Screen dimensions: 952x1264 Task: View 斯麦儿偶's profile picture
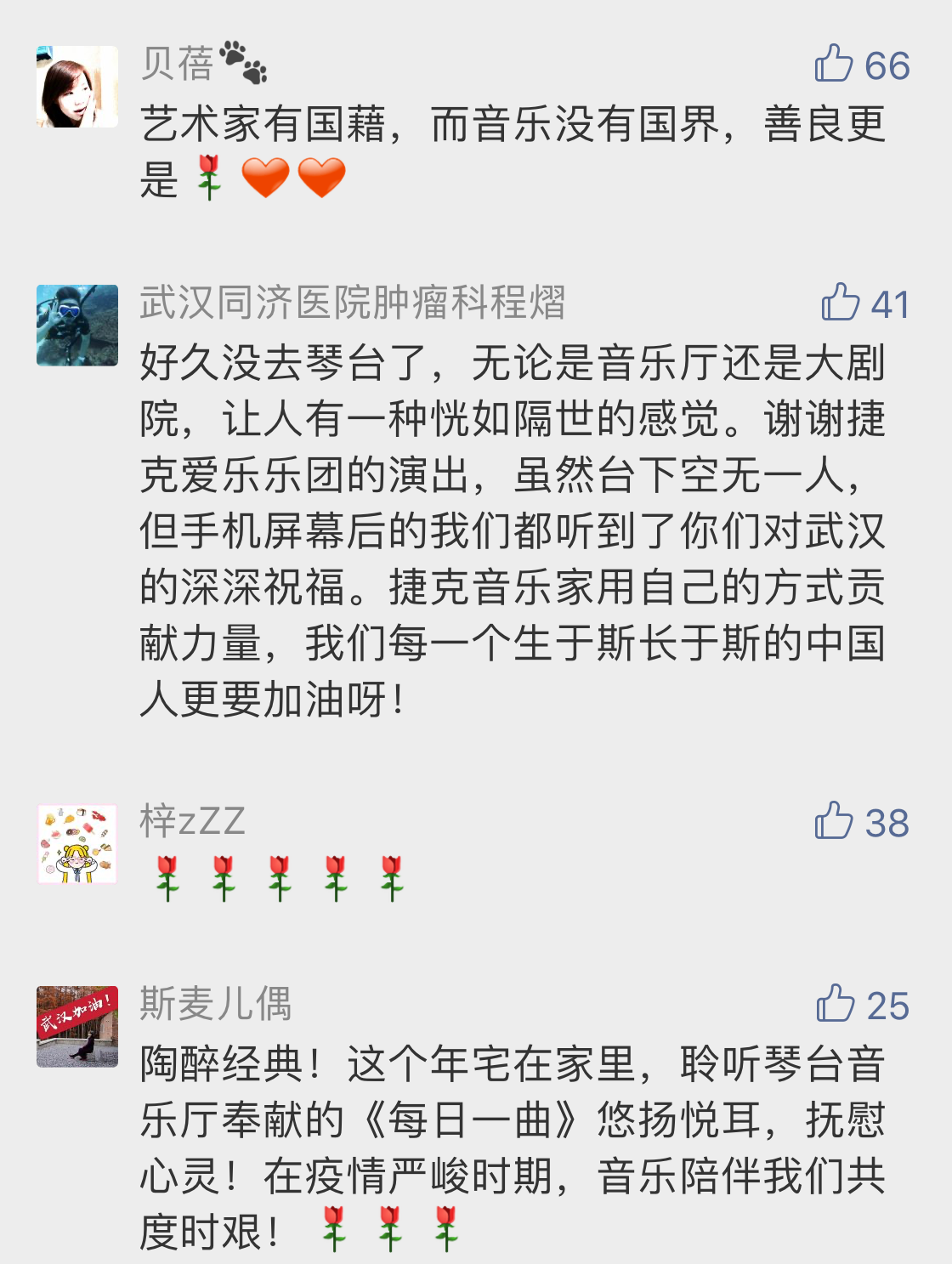(x=77, y=1027)
